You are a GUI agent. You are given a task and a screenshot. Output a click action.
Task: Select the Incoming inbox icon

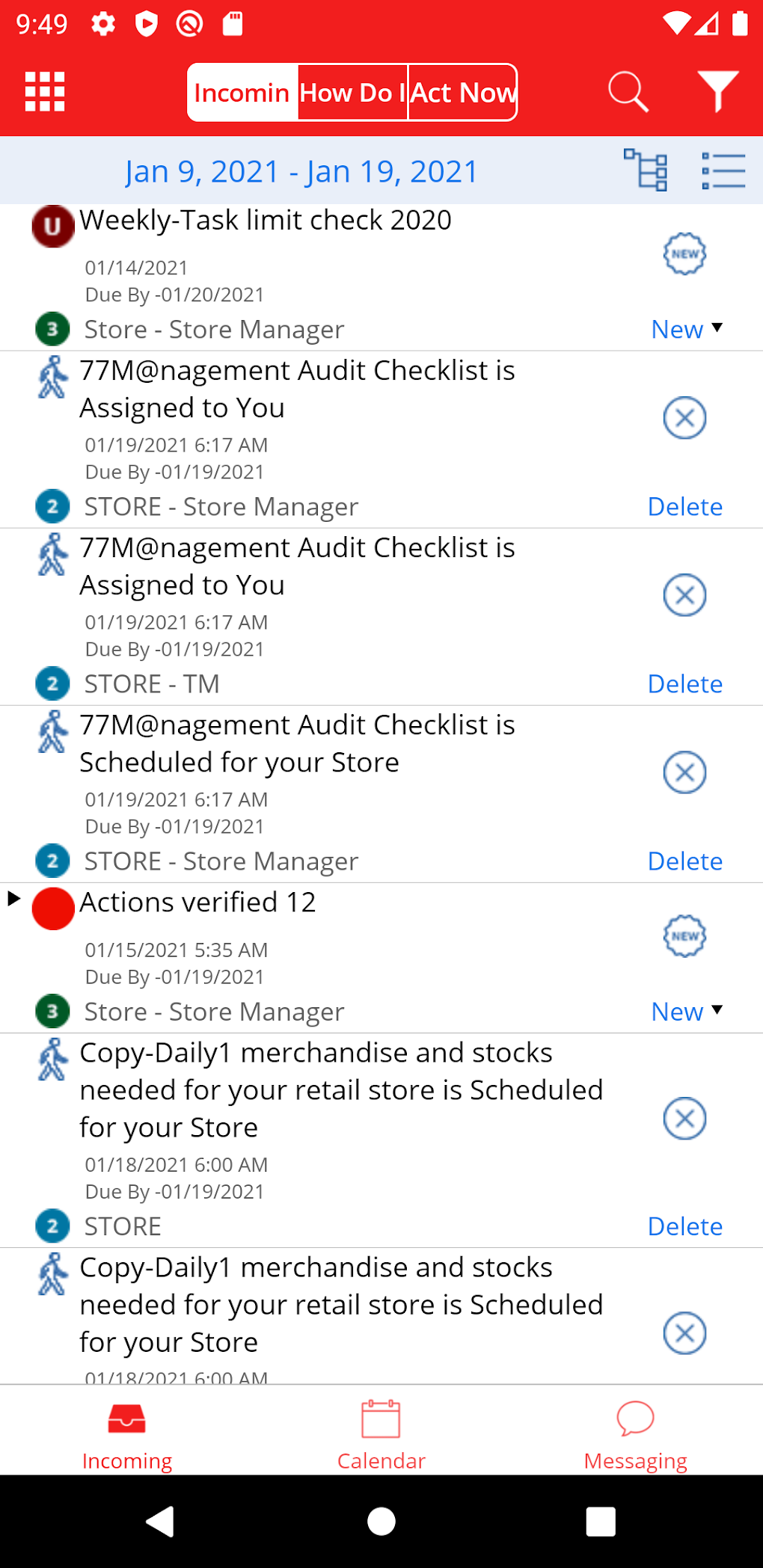coord(126,1430)
